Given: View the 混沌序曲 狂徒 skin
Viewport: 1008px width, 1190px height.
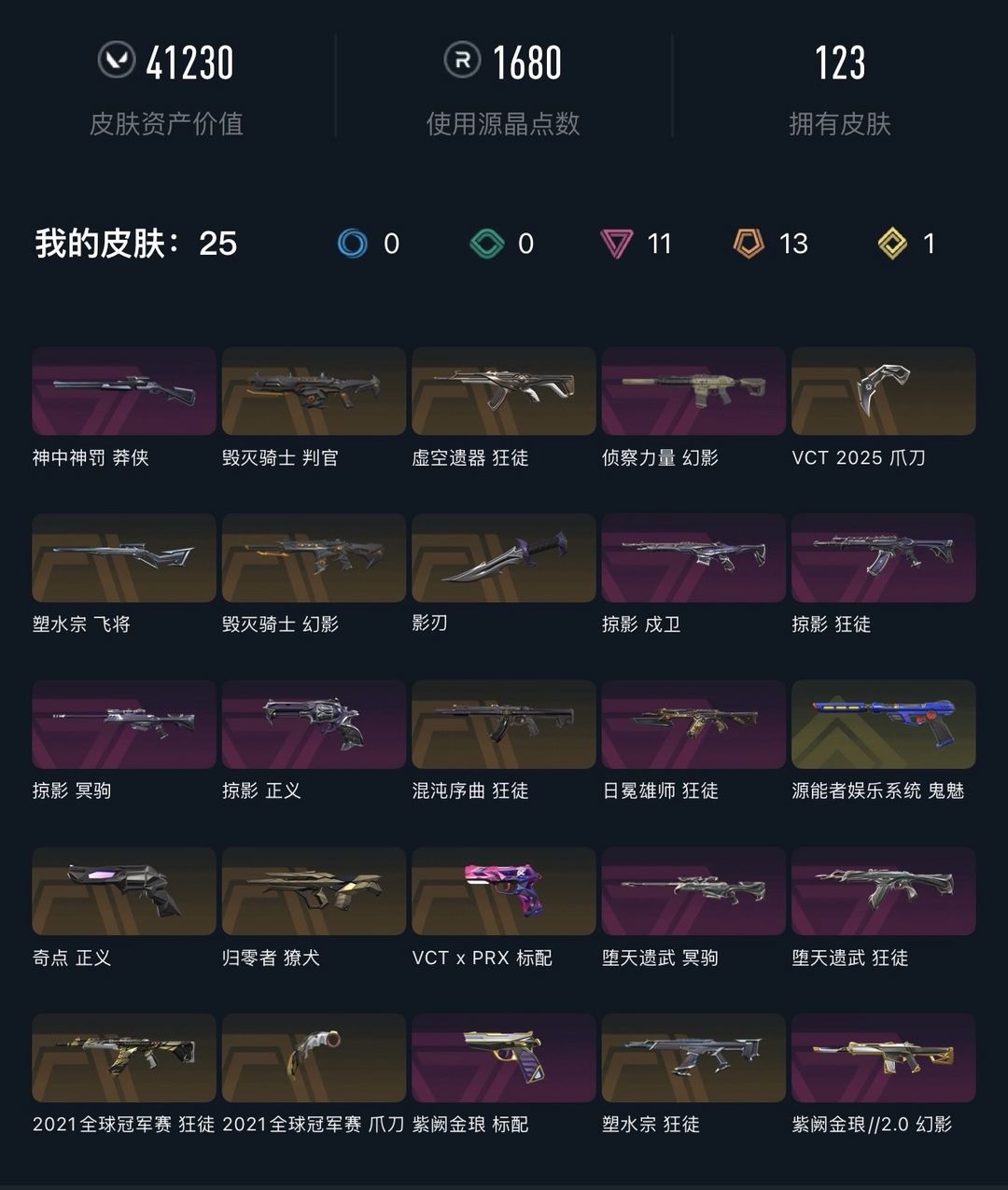Looking at the screenshot, I should (x=503, y=724).
